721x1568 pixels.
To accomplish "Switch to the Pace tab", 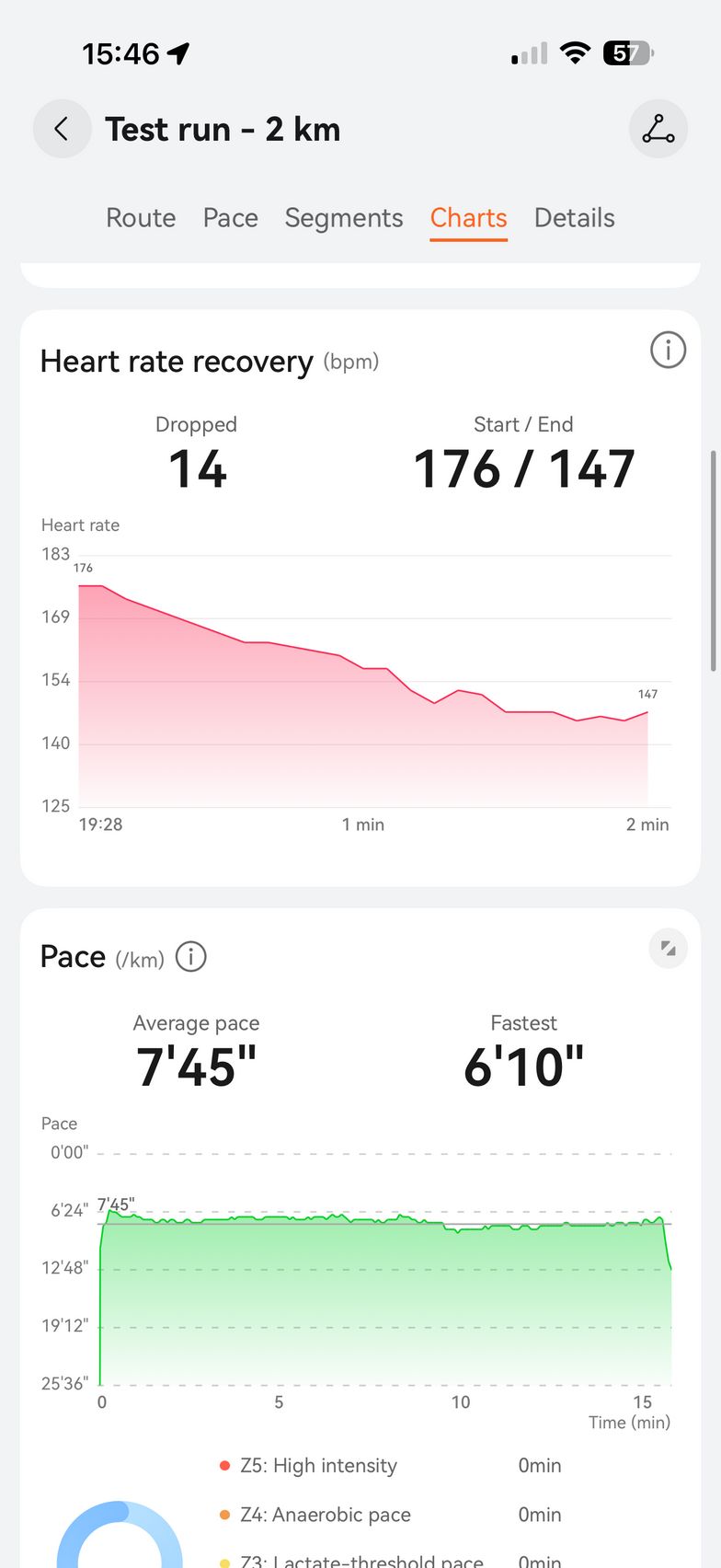I will pos(230,218).
